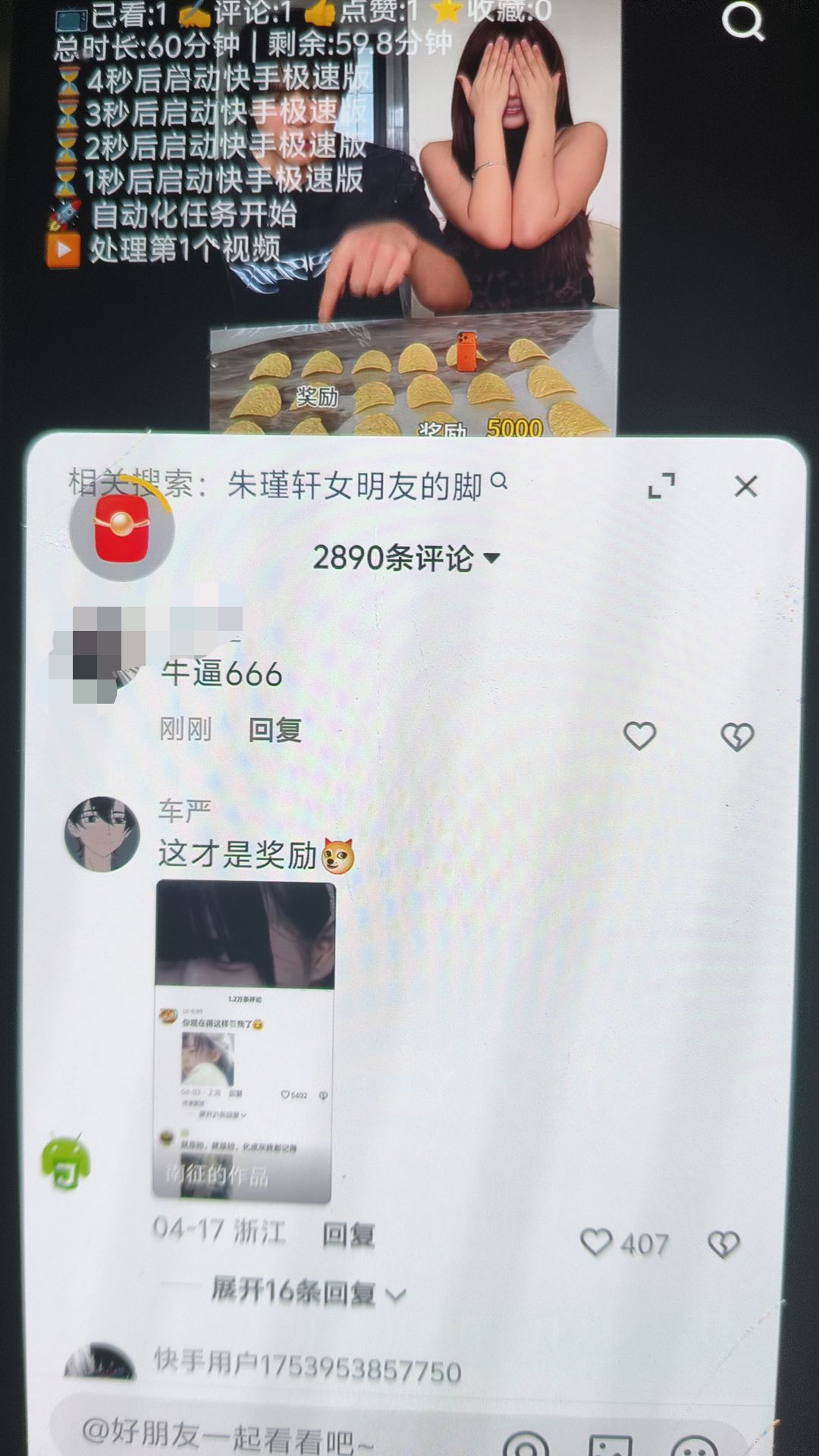Viewport: 819px width, 1456px height.
Task: Open the 2890条评论 sort dropdown
Action: (x=406, y=559)
